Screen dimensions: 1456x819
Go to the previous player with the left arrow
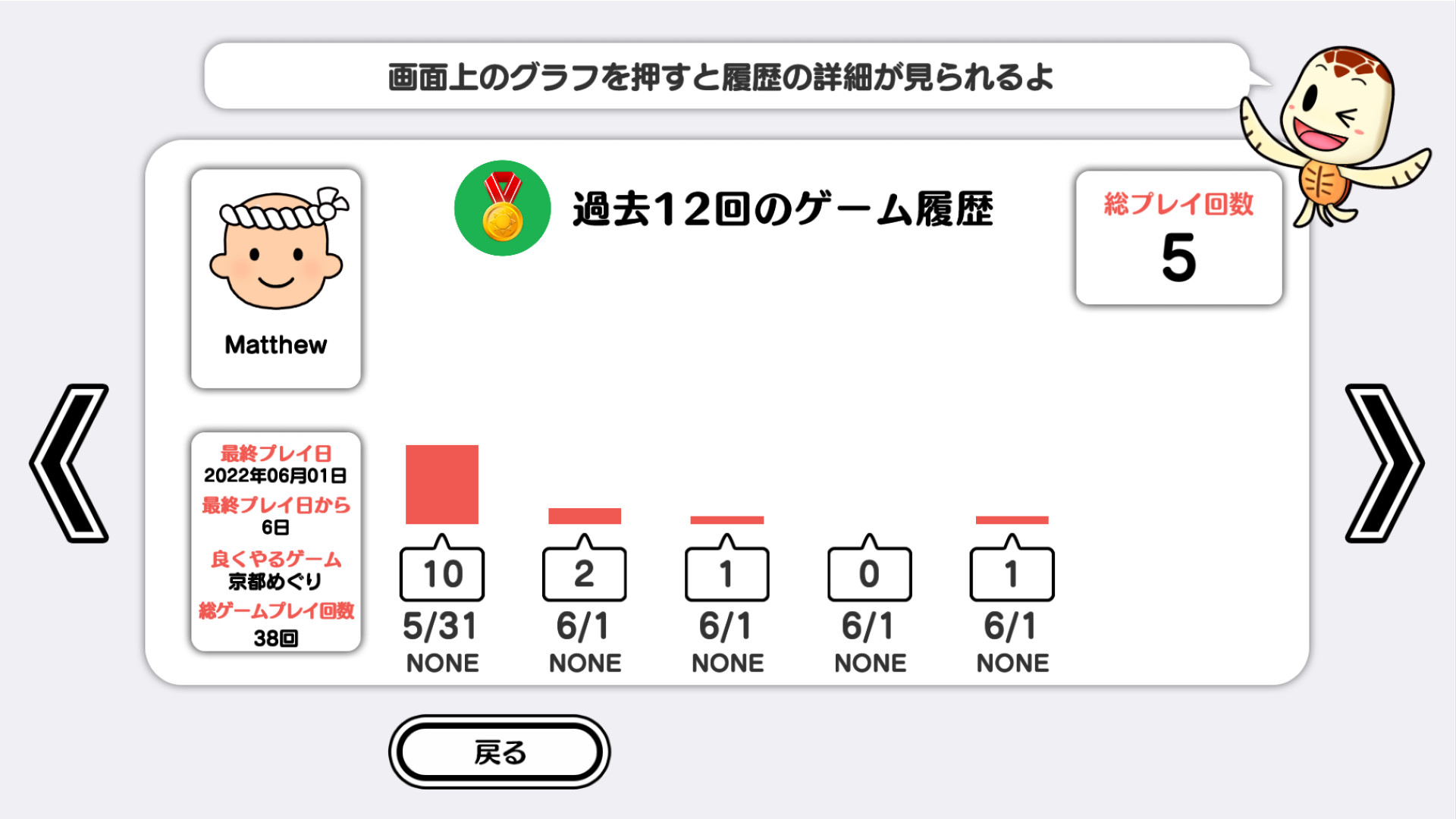(70, 463)
